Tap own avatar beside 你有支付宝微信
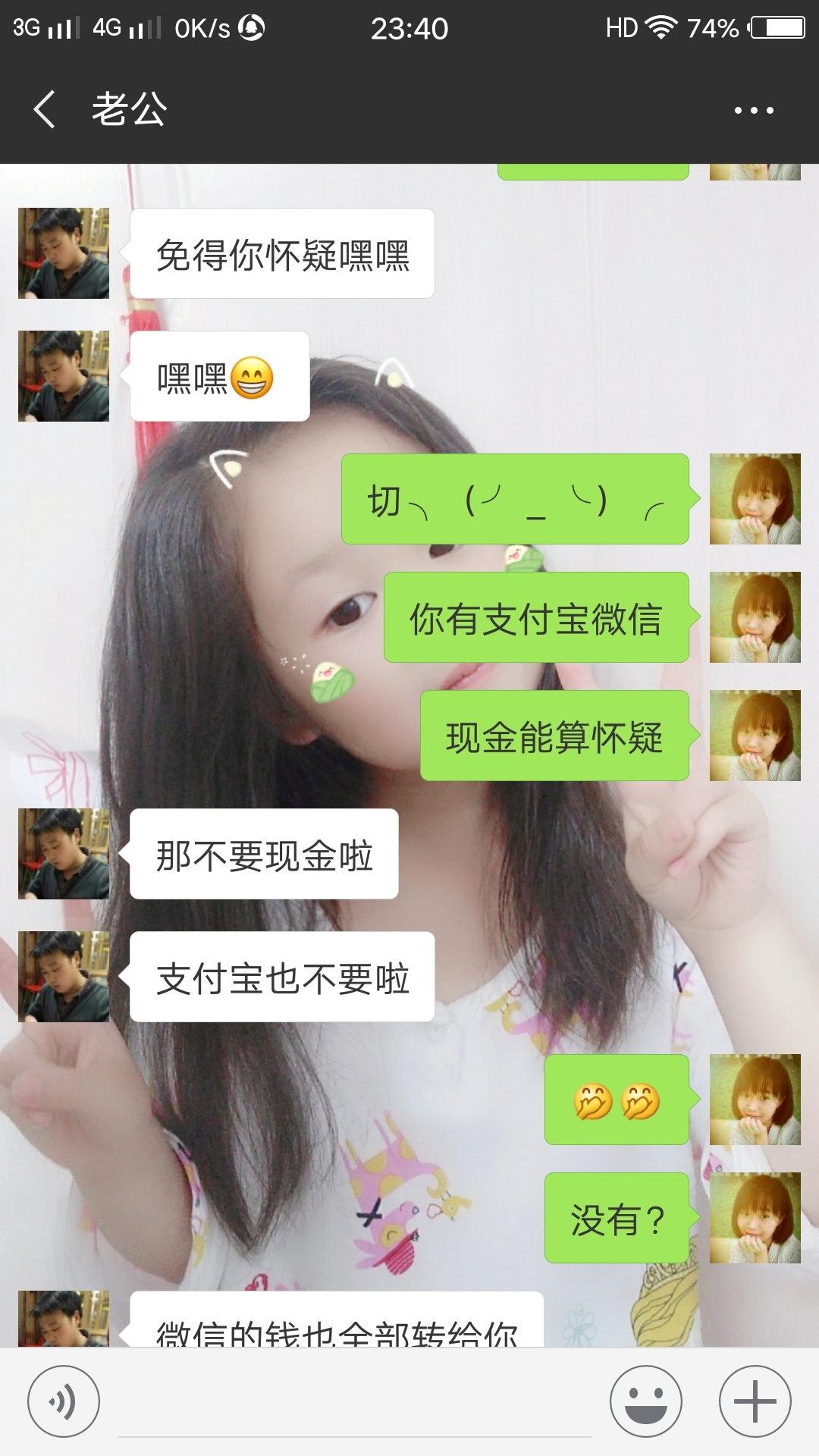Viewport: 819px width, 1456px height. (x=755, y=617)
